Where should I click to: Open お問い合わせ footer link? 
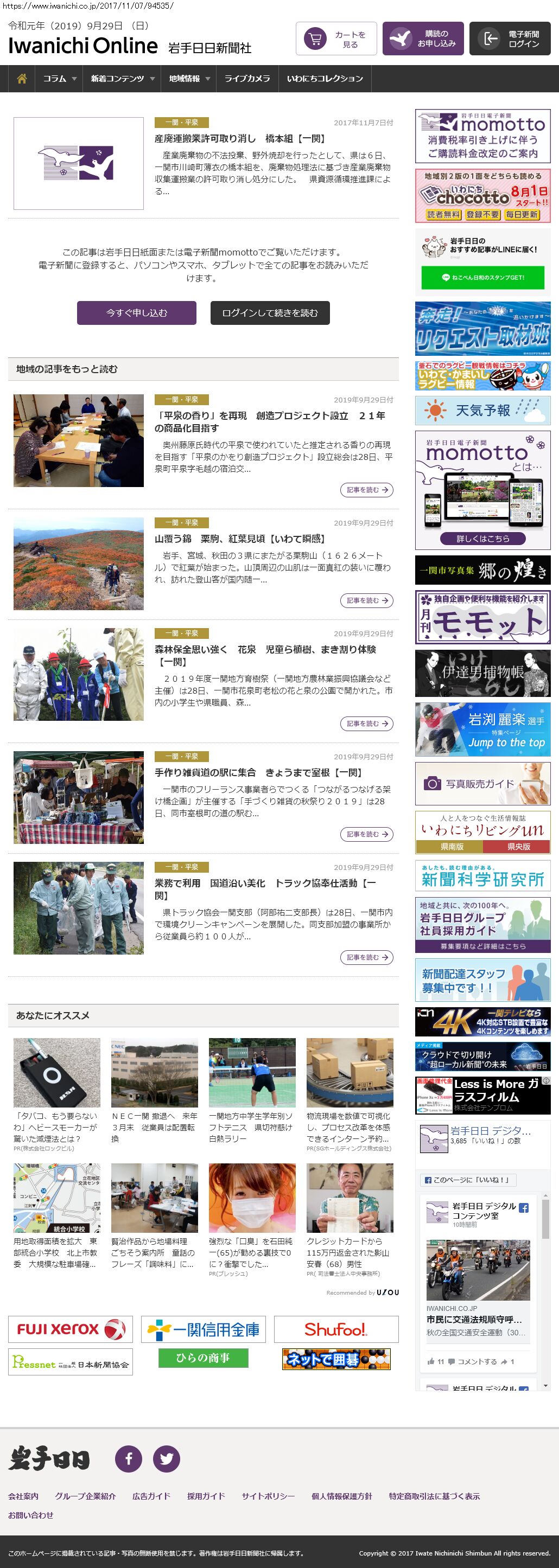(x=30, y=1514)
